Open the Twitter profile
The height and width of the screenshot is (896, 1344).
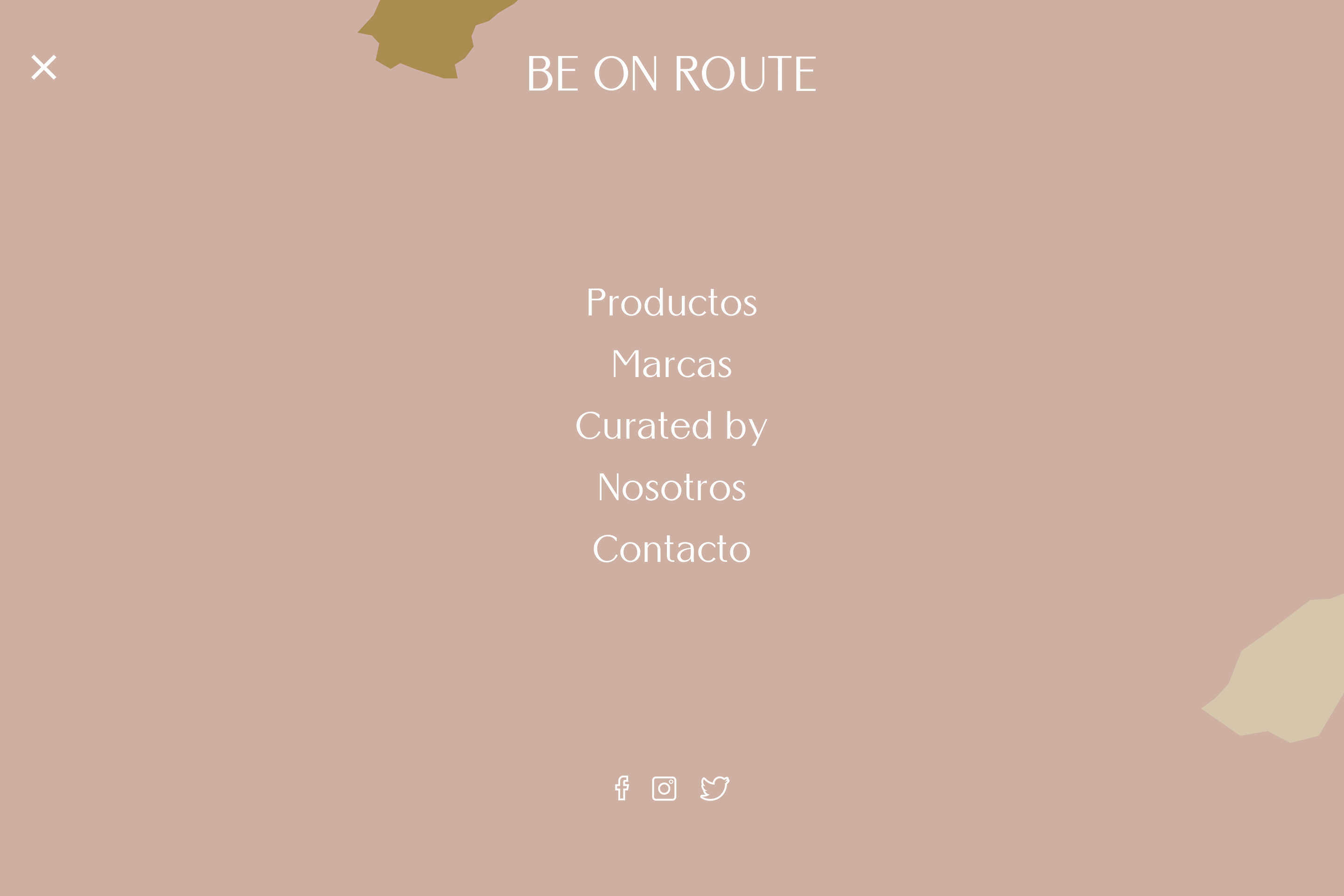(714, 788)
